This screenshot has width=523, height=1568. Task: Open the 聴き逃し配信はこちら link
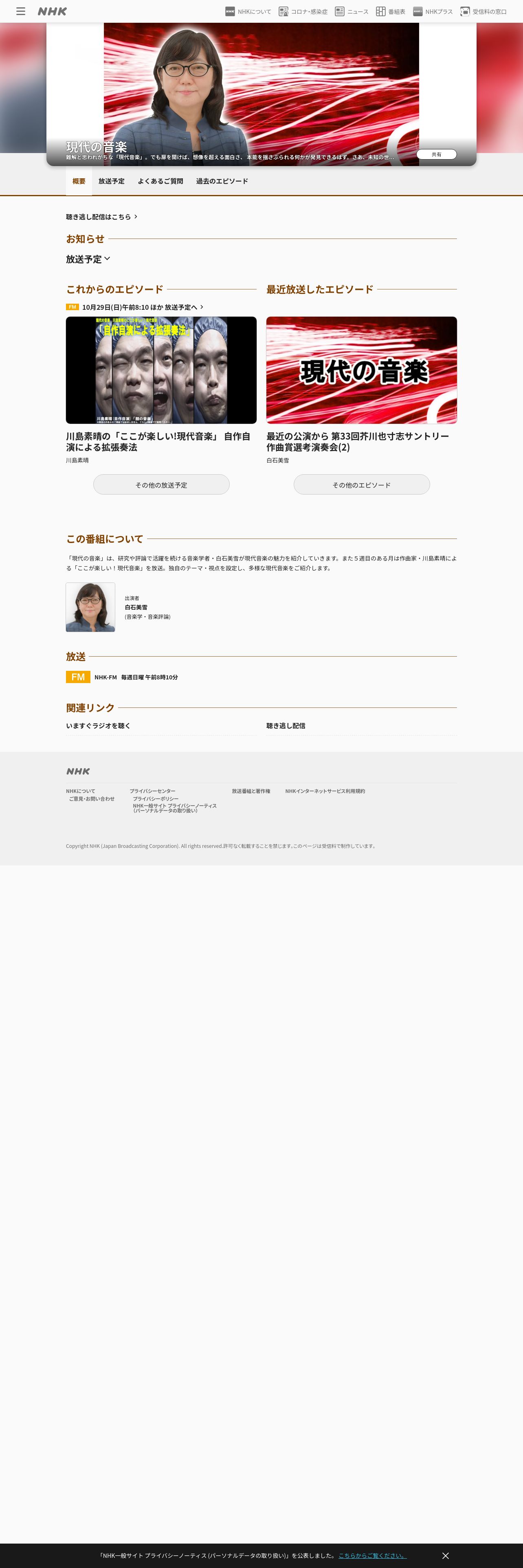click(101, 217)
